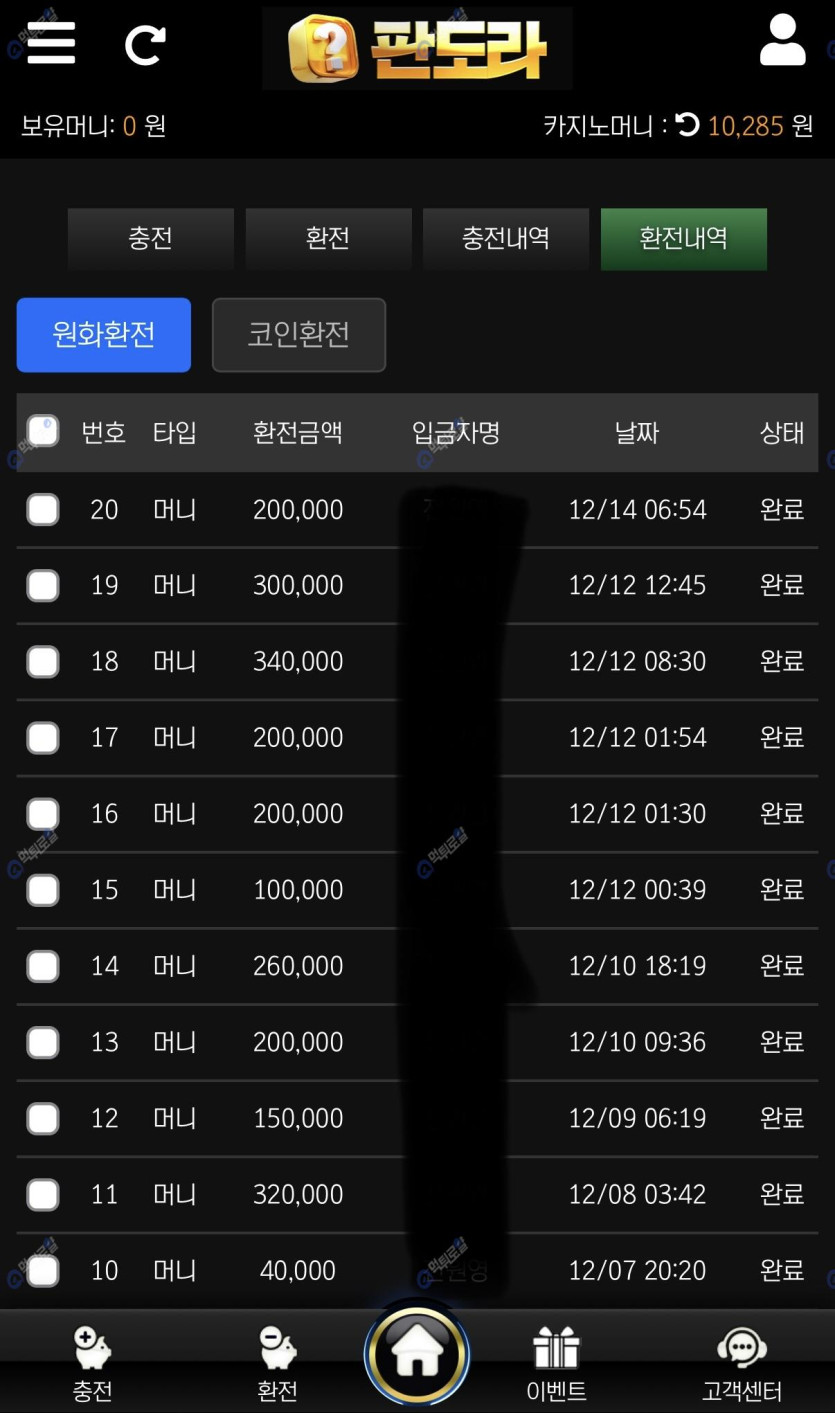Tap the refresh arrow in header
This screenshot has width=835, height=1413.
tap(144, 46)
